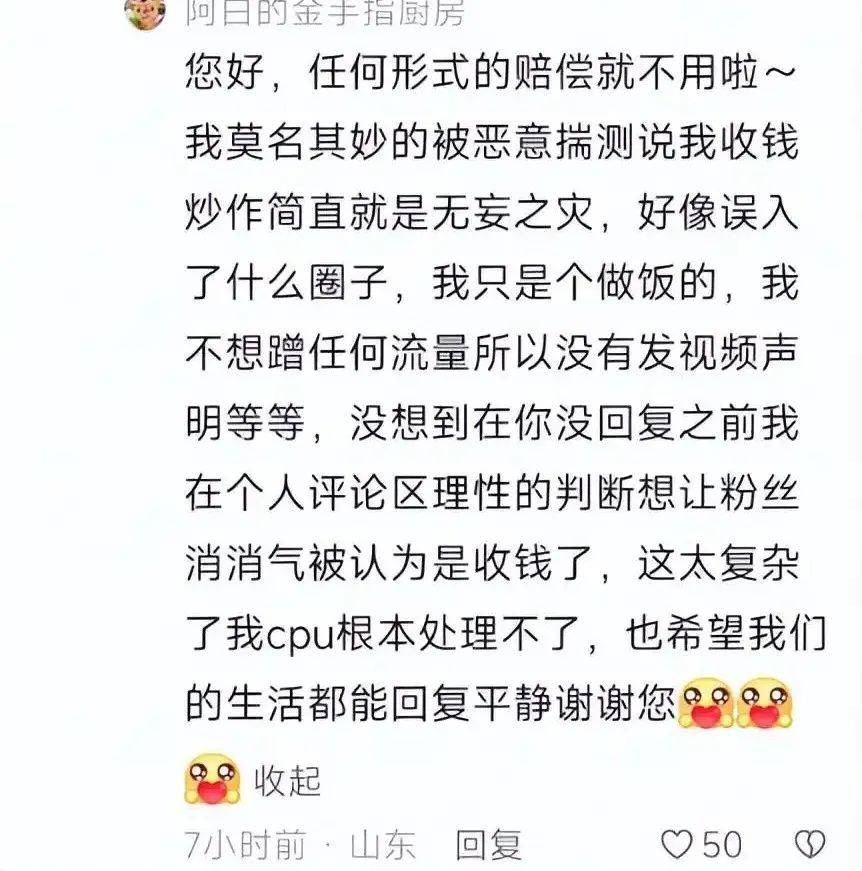Reply to this comment via 回复

(488, 846)
